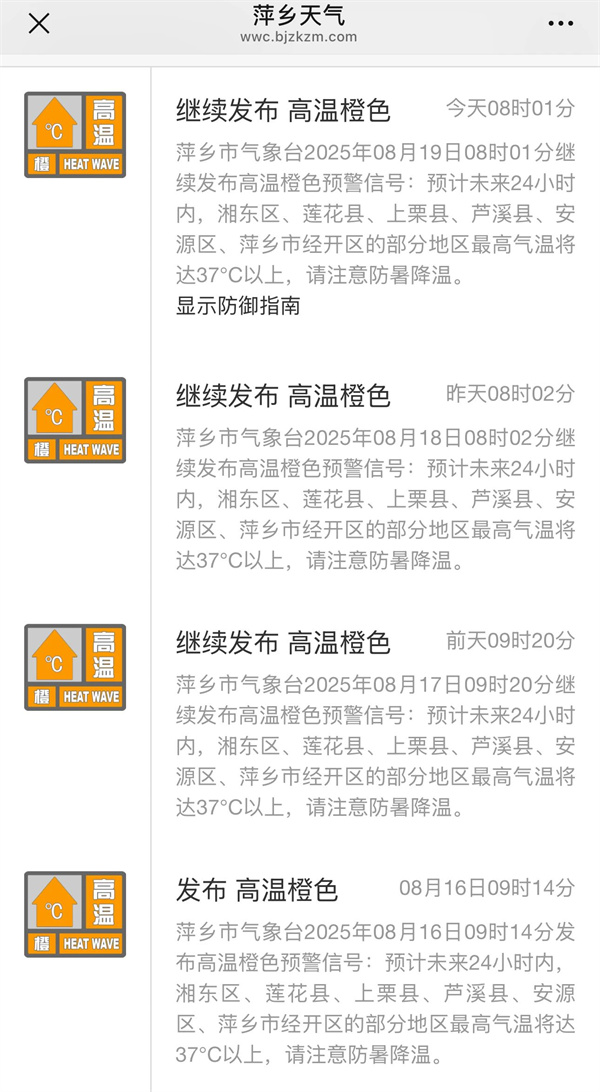Open the three-dot overflow menu
This screenshot has height=1092, width=600.
pyautogui.click(x=561, y=24)
